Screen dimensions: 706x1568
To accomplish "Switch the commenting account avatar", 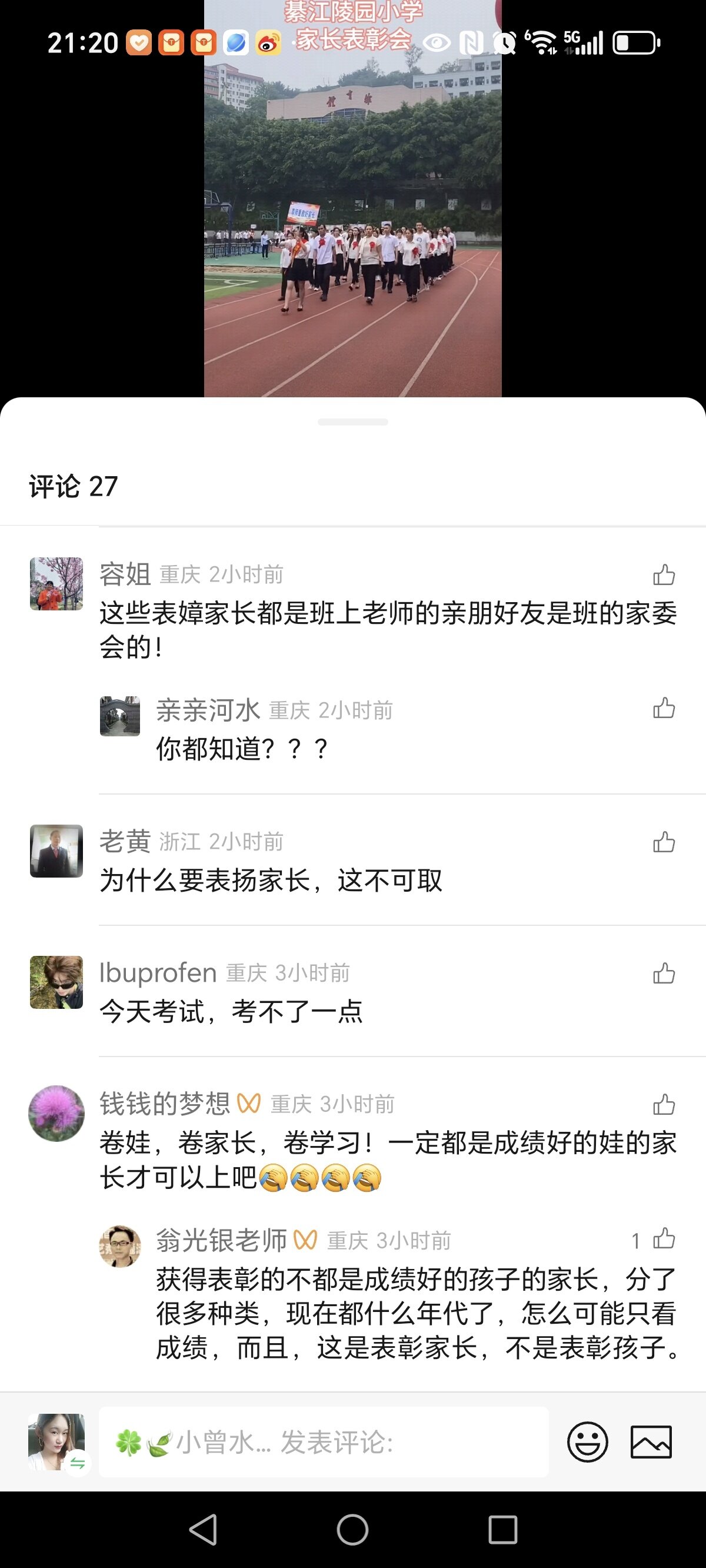I will (x=56, y=1442).
